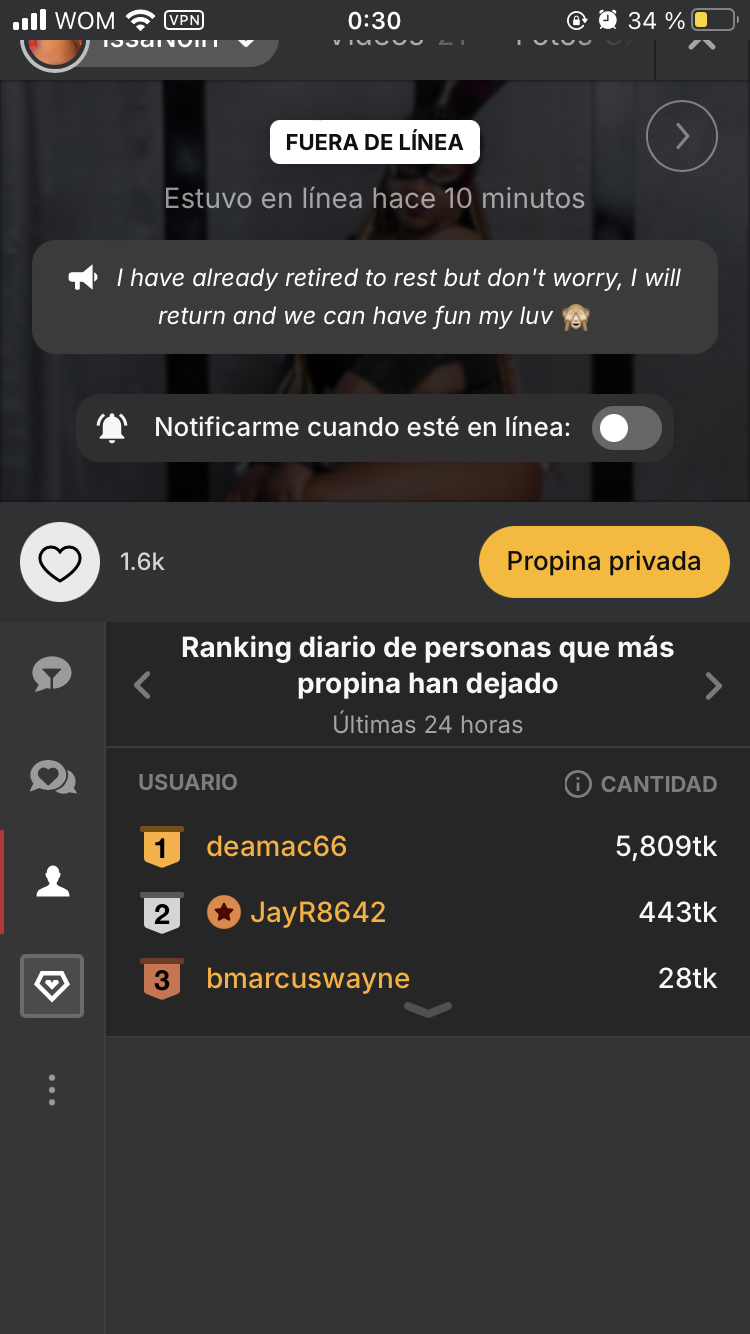Send a Propina privada
The image size is (750, 1334).
coord(604,562)
